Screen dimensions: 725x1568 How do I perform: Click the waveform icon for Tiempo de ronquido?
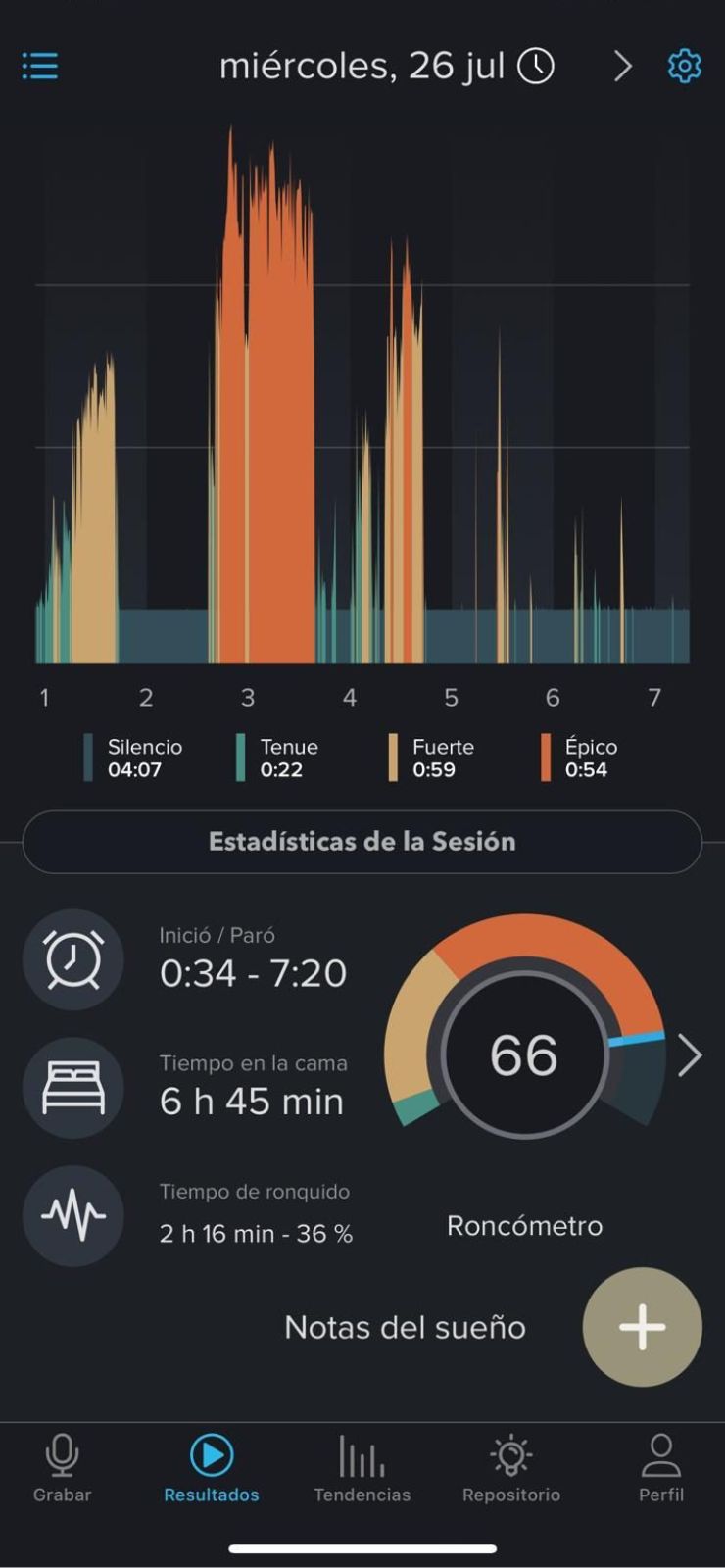pyautogui.click(x=72, y=1215)
